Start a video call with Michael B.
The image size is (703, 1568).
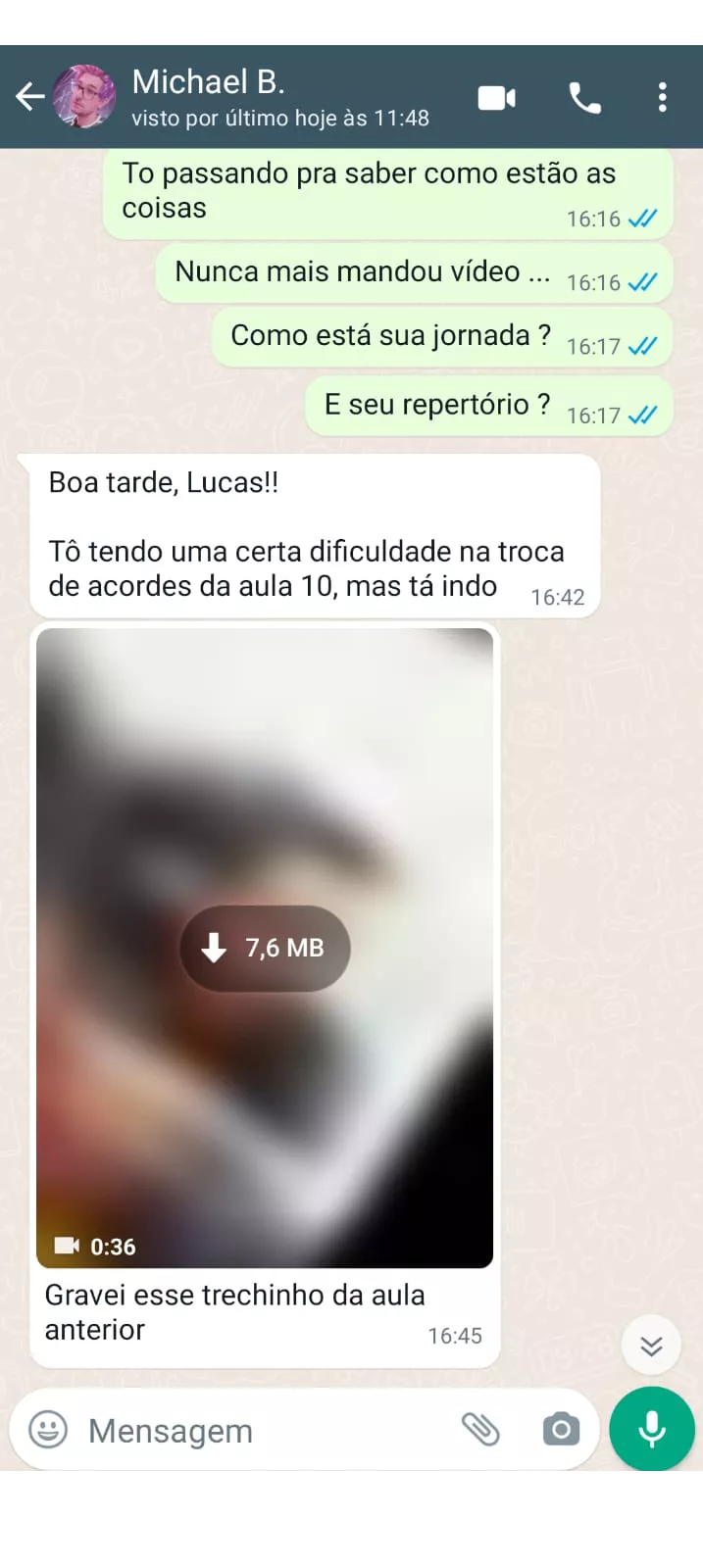(497, 97)
